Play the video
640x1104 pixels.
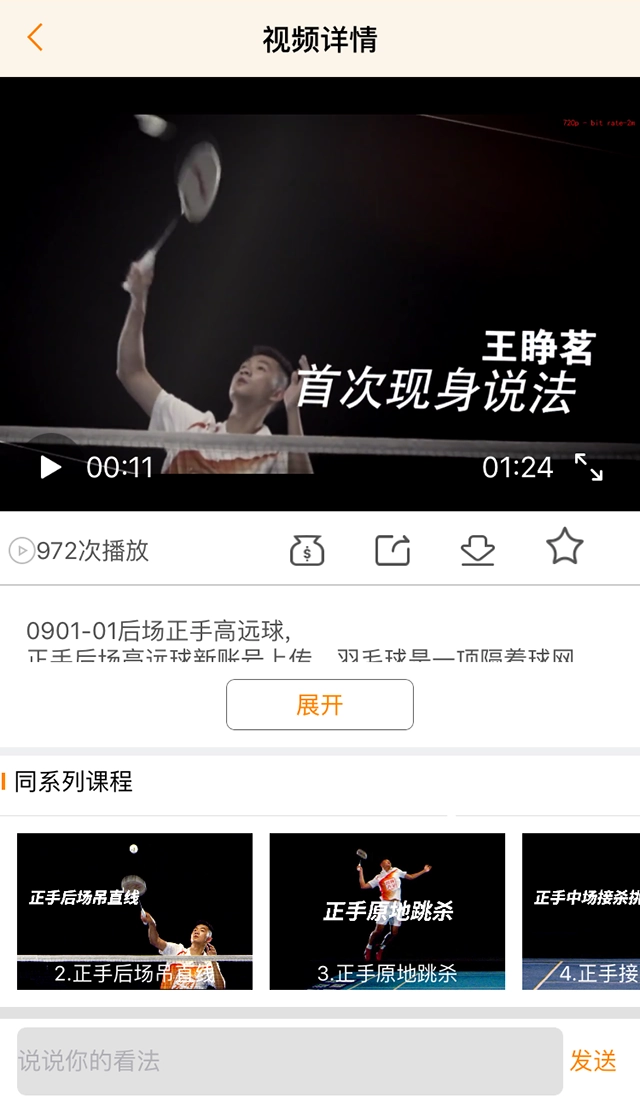(x=50, y=467)
